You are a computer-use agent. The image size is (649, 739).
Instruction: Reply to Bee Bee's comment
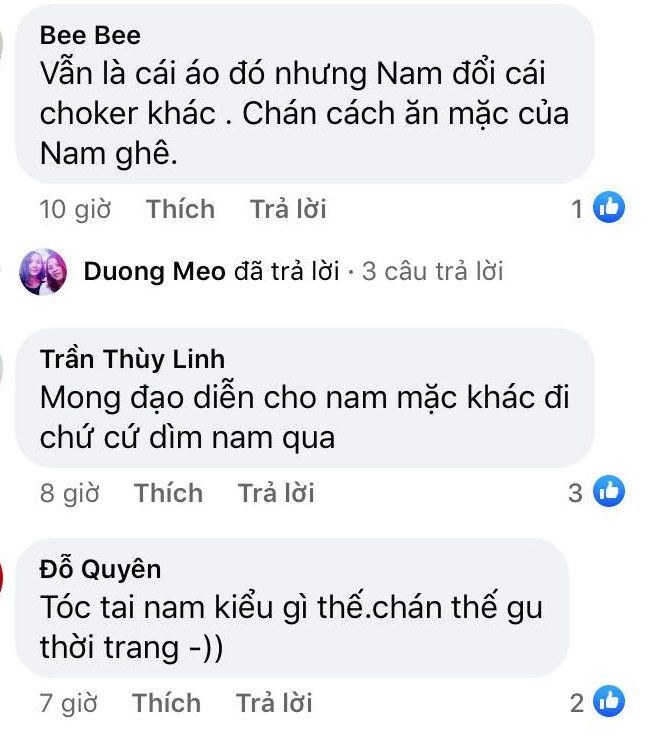pyautogui.click(x=288, y=209)
